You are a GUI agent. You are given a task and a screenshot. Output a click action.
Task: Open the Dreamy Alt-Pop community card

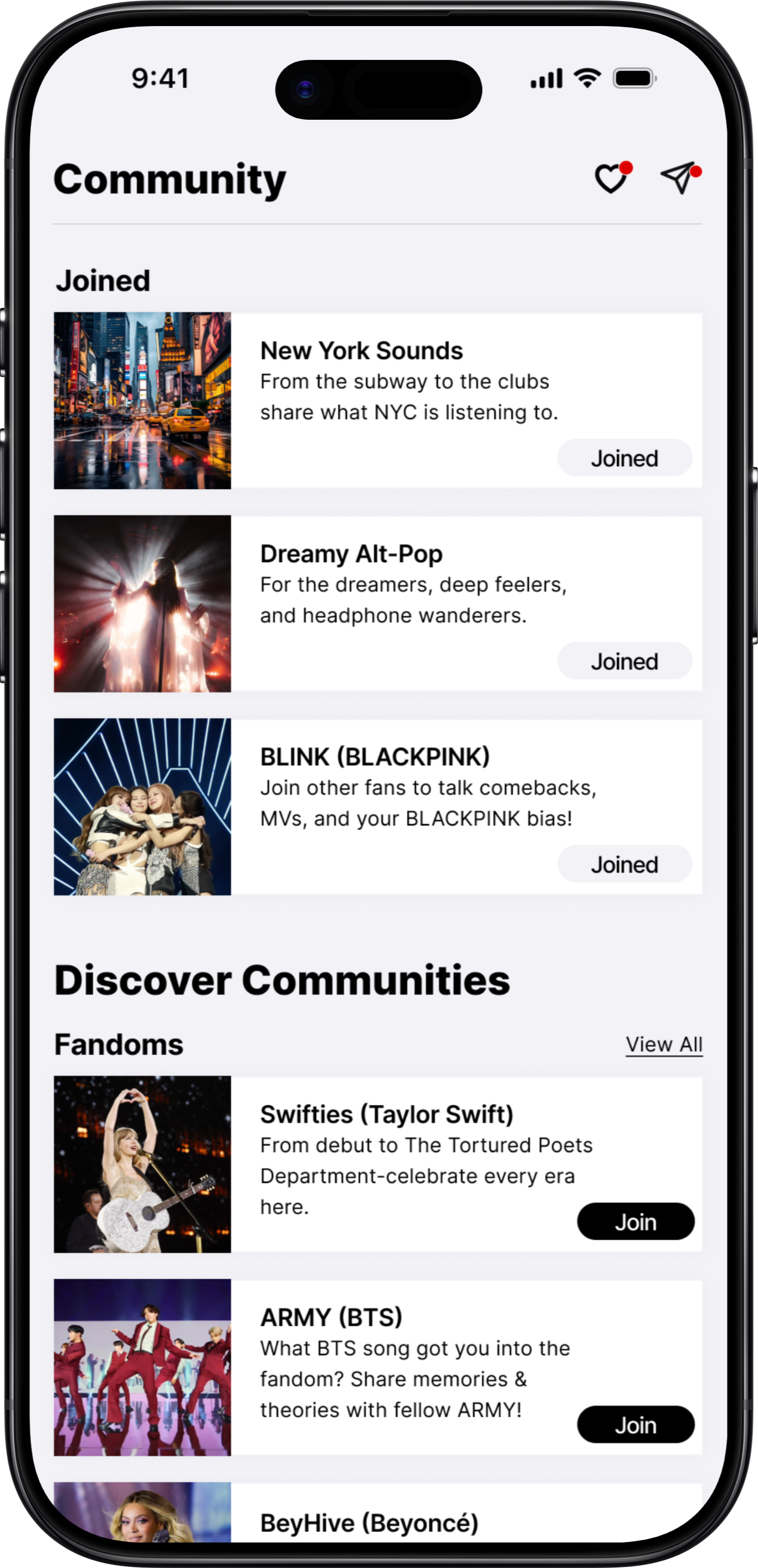coord(351,554)
